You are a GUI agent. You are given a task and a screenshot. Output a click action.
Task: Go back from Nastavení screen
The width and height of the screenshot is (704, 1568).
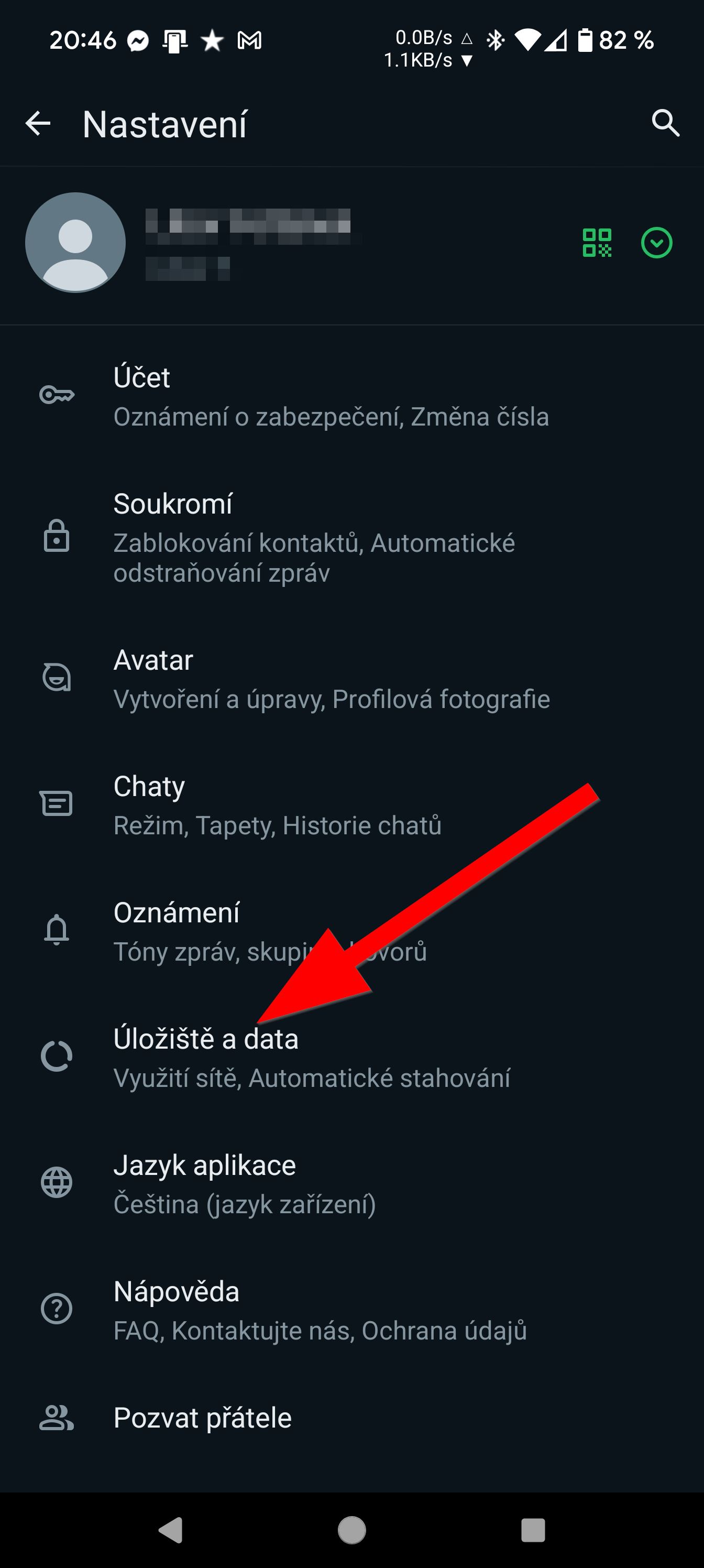click(38, 124)
